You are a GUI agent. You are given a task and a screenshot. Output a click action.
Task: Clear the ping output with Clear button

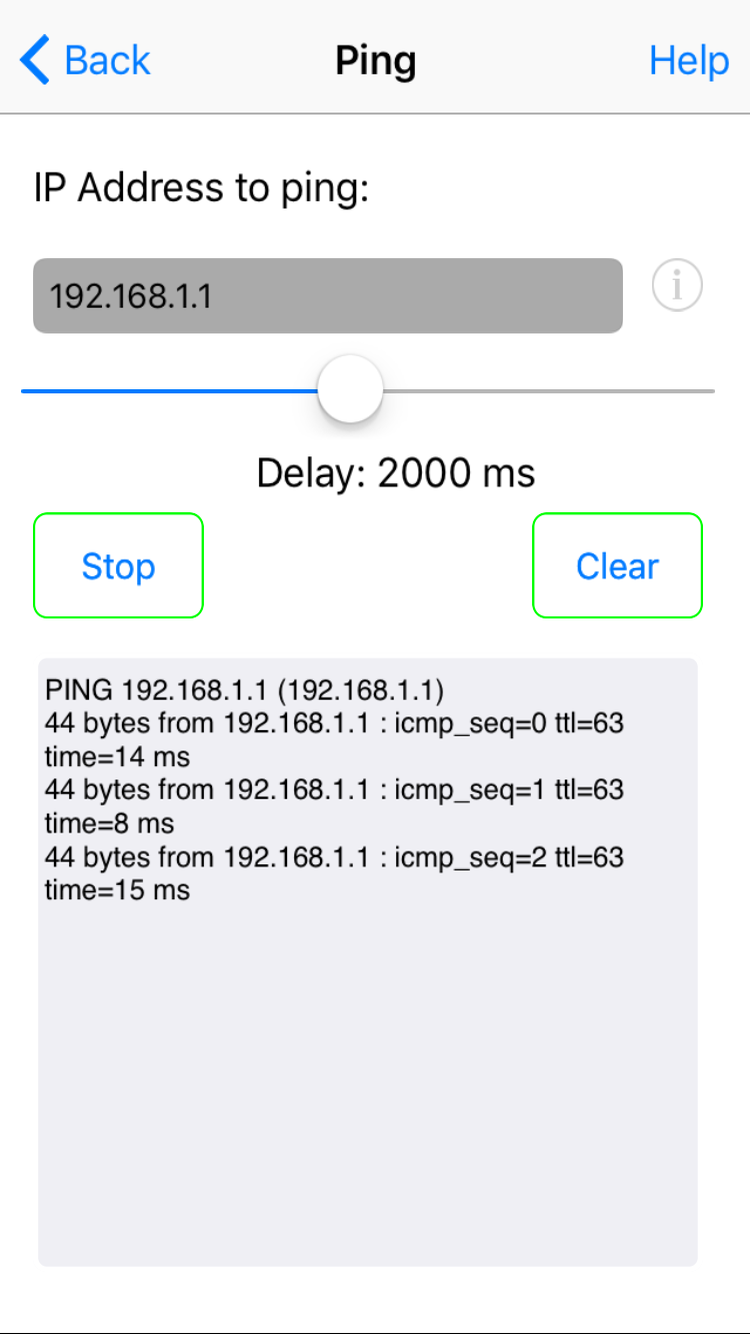click(617, 565)
